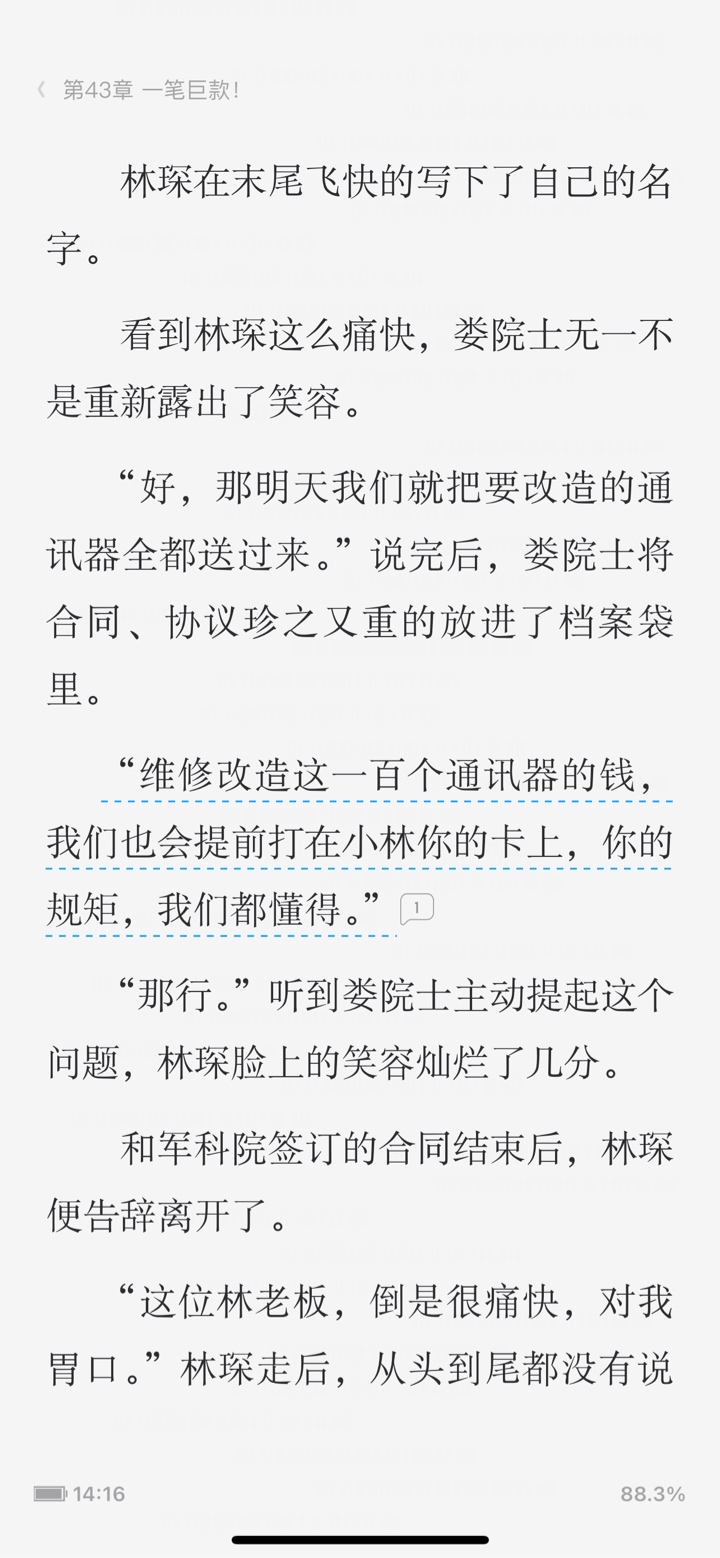Go back using the top-left arrow

41,90
